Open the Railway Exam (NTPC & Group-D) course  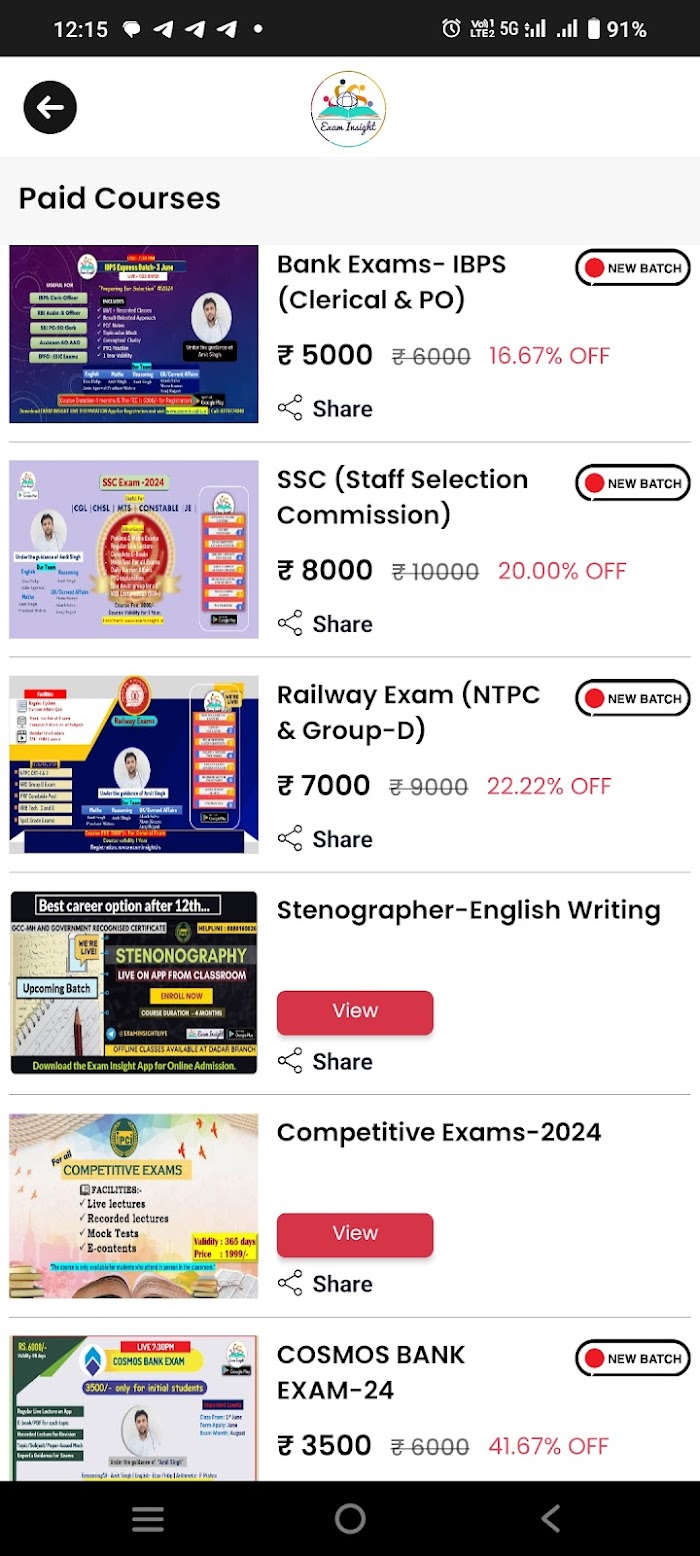pyautogui.click(x=408, y=712)
